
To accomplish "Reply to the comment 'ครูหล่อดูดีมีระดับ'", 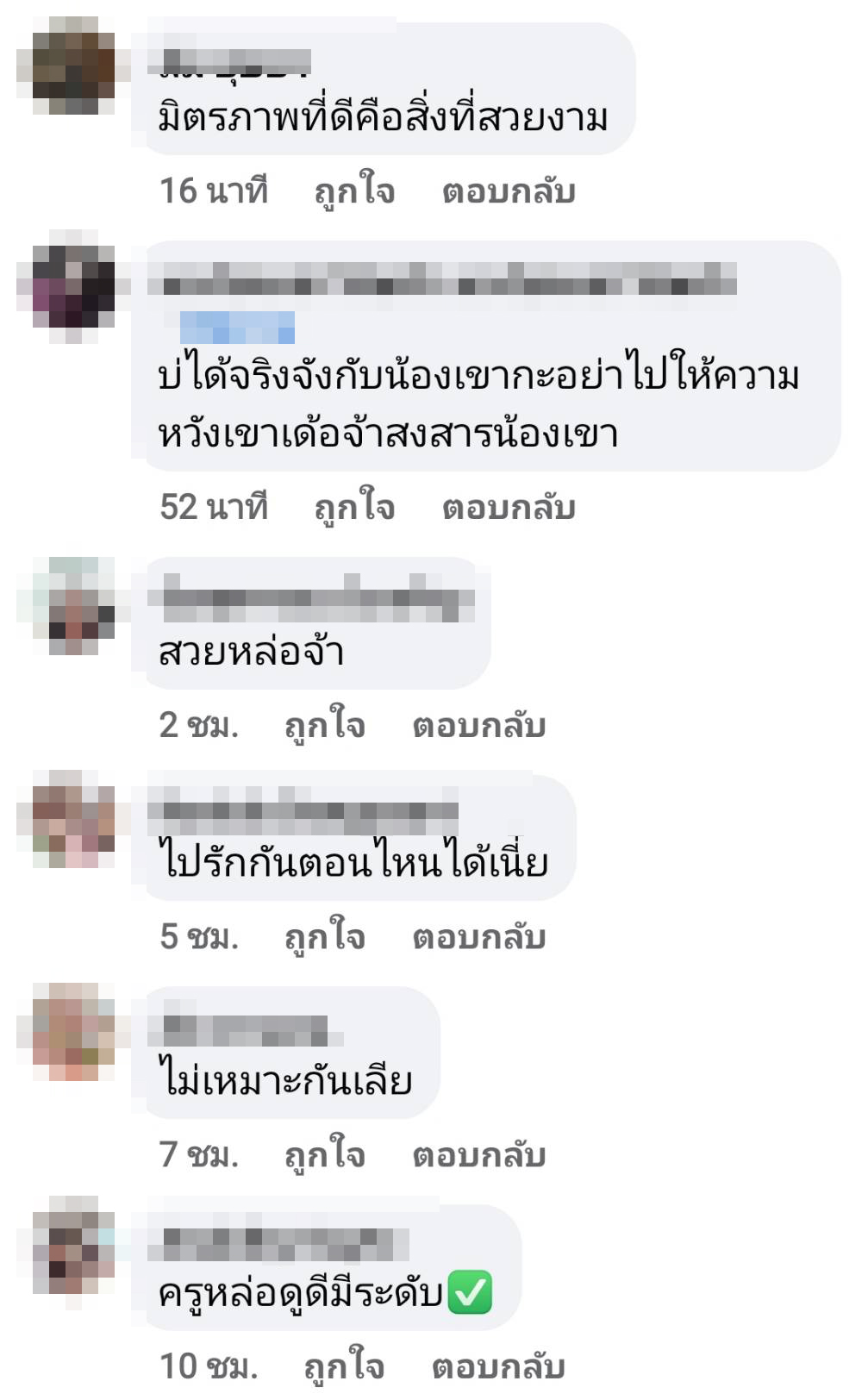I will (498, 1366).
